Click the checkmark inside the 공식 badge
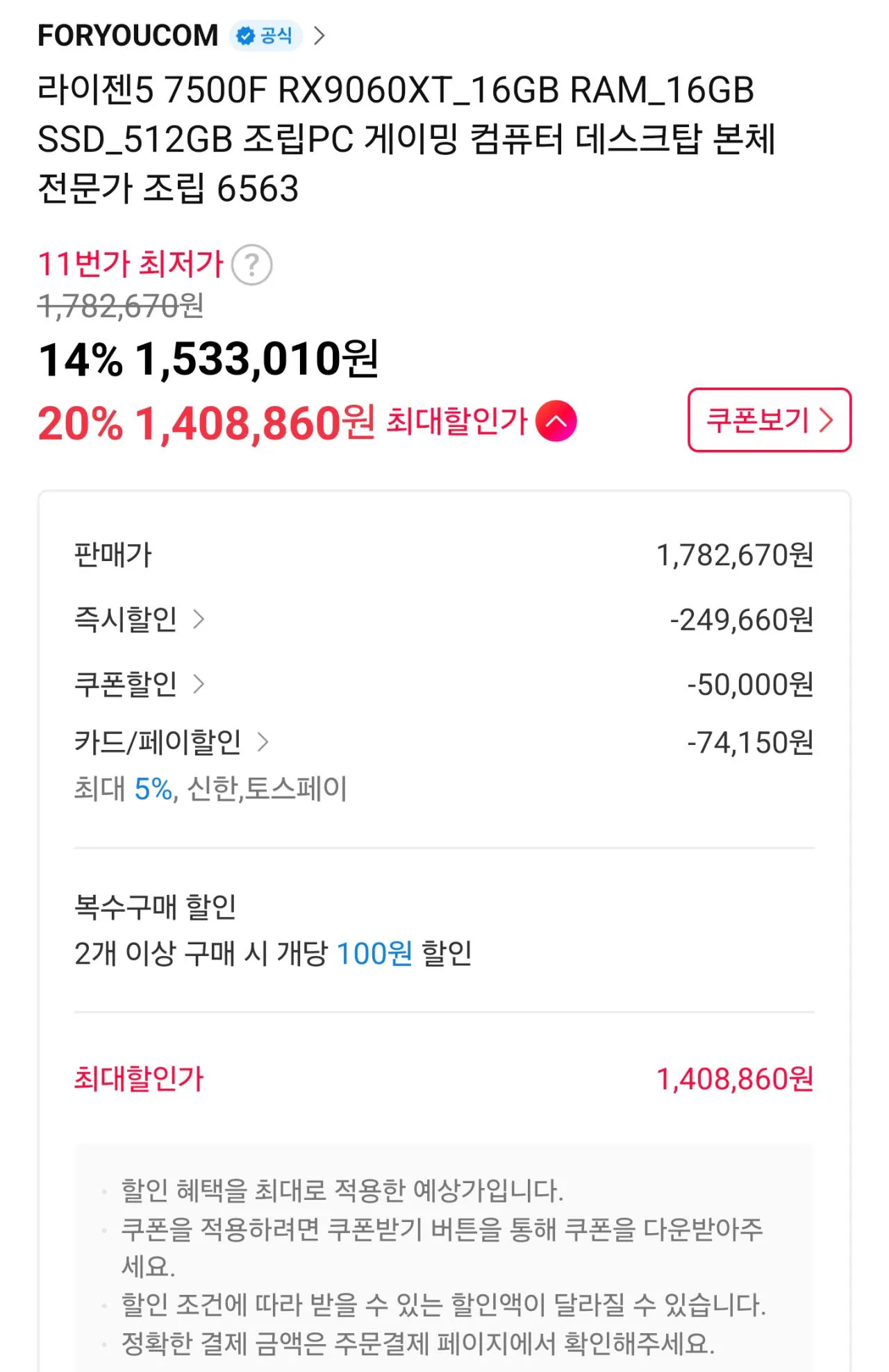 pos(244,35)
